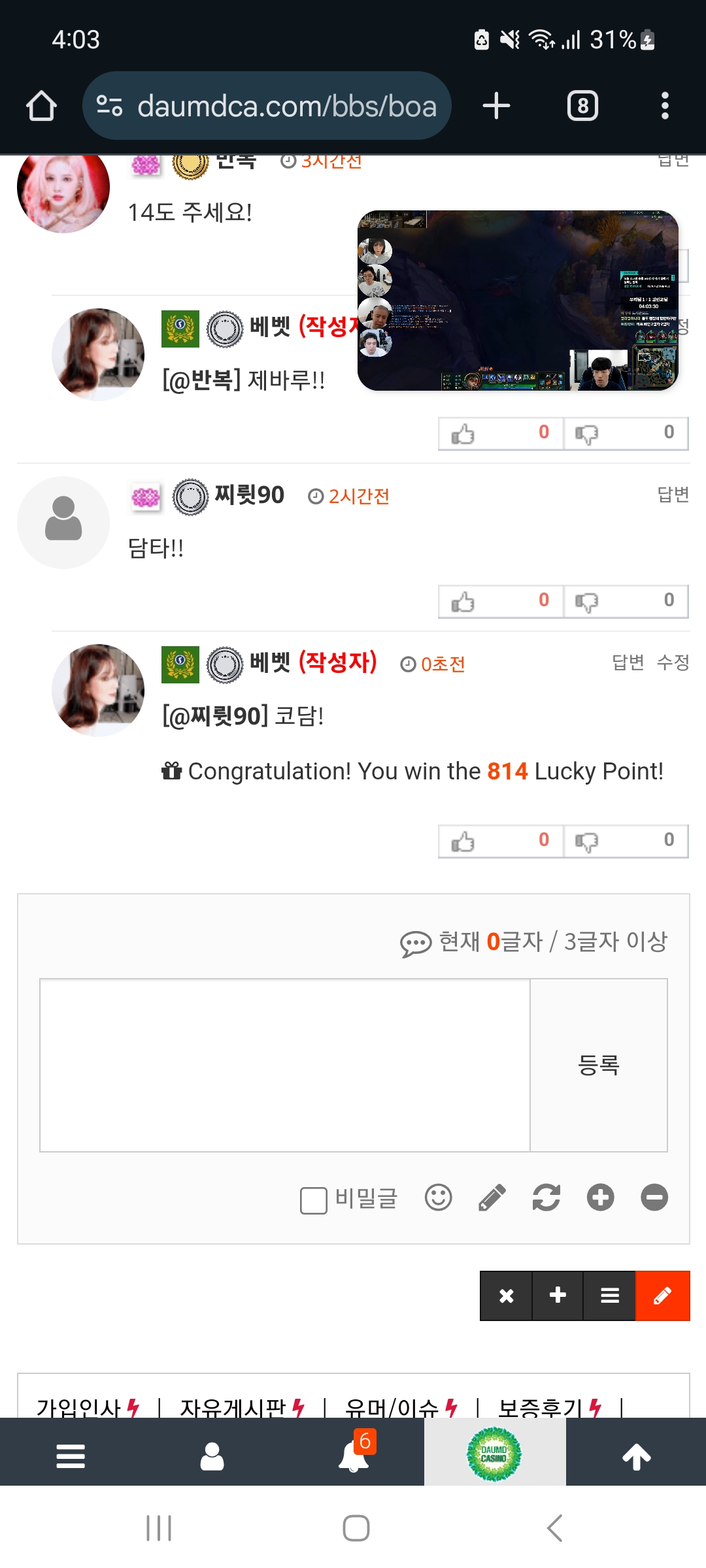Tap the daumdca.com address bar
The image size is (706, 1568).
pyautogui.click(x=267, y=106)
